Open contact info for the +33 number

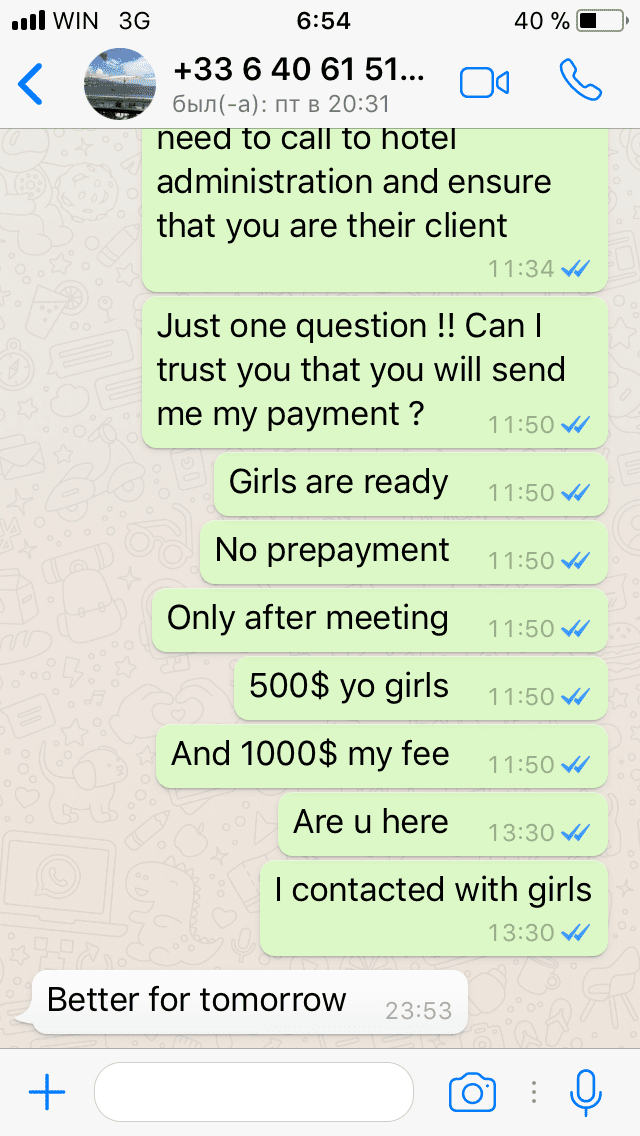(x=298, y=84)
